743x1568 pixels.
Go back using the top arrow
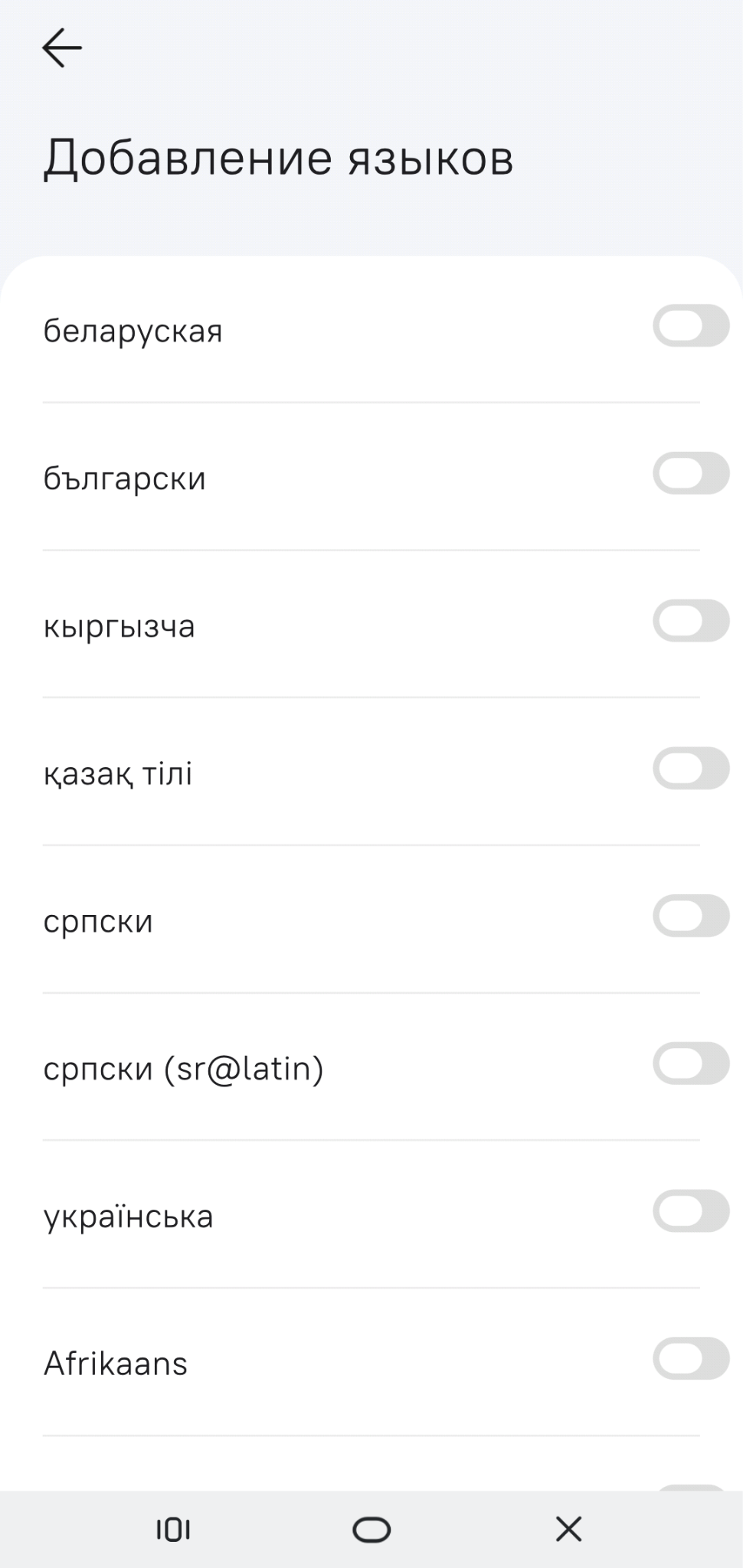coord(62,48)
